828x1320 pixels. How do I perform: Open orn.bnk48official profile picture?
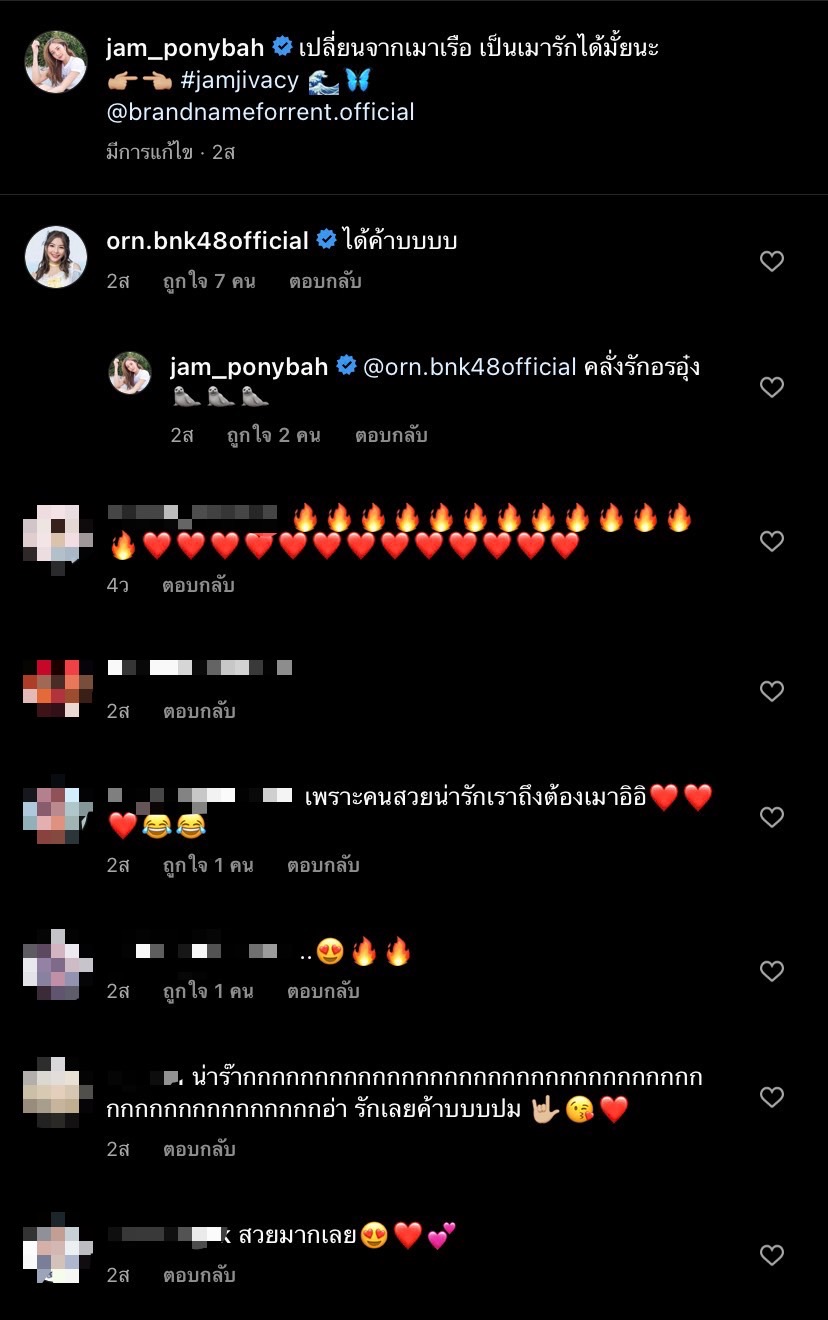(x=56, y=257)
